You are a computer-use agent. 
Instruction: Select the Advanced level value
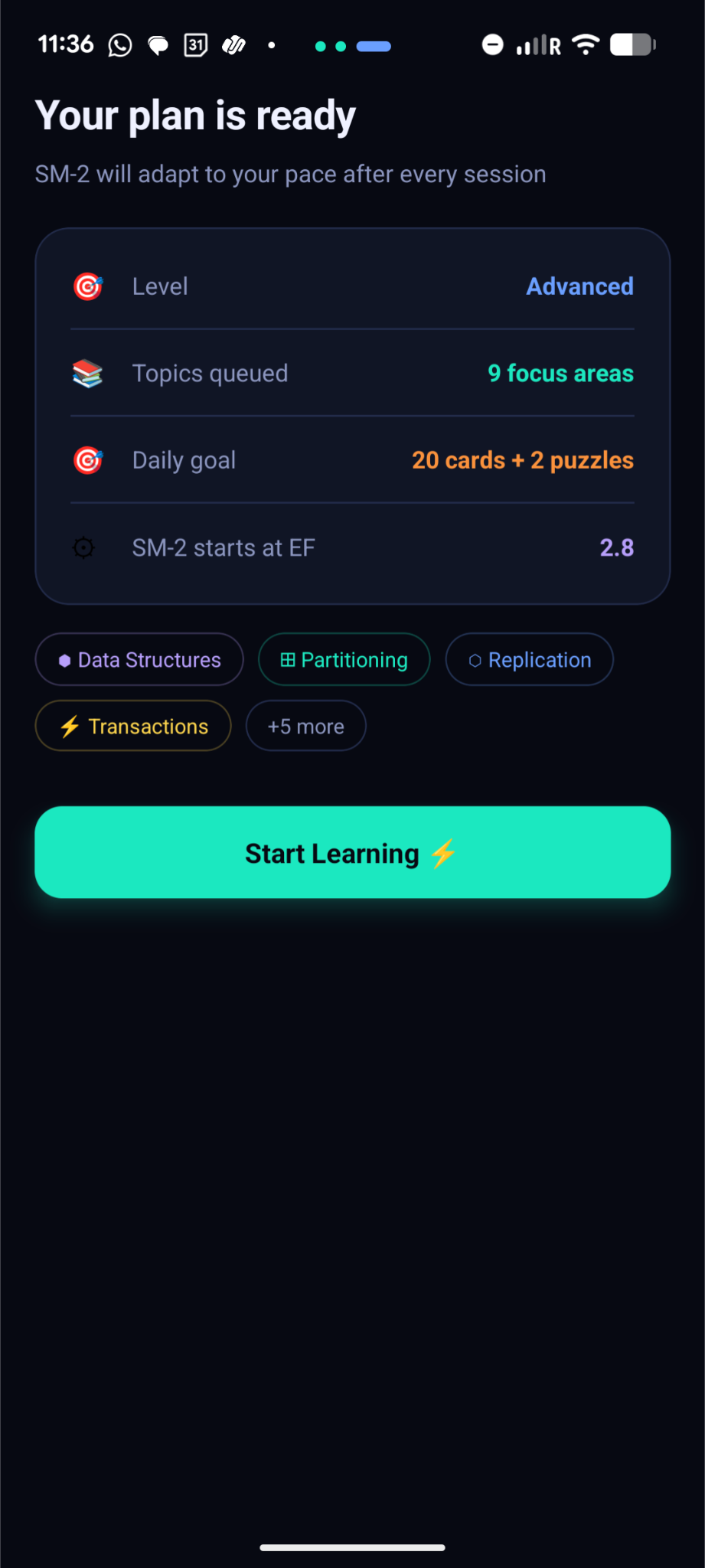(579, 286)
